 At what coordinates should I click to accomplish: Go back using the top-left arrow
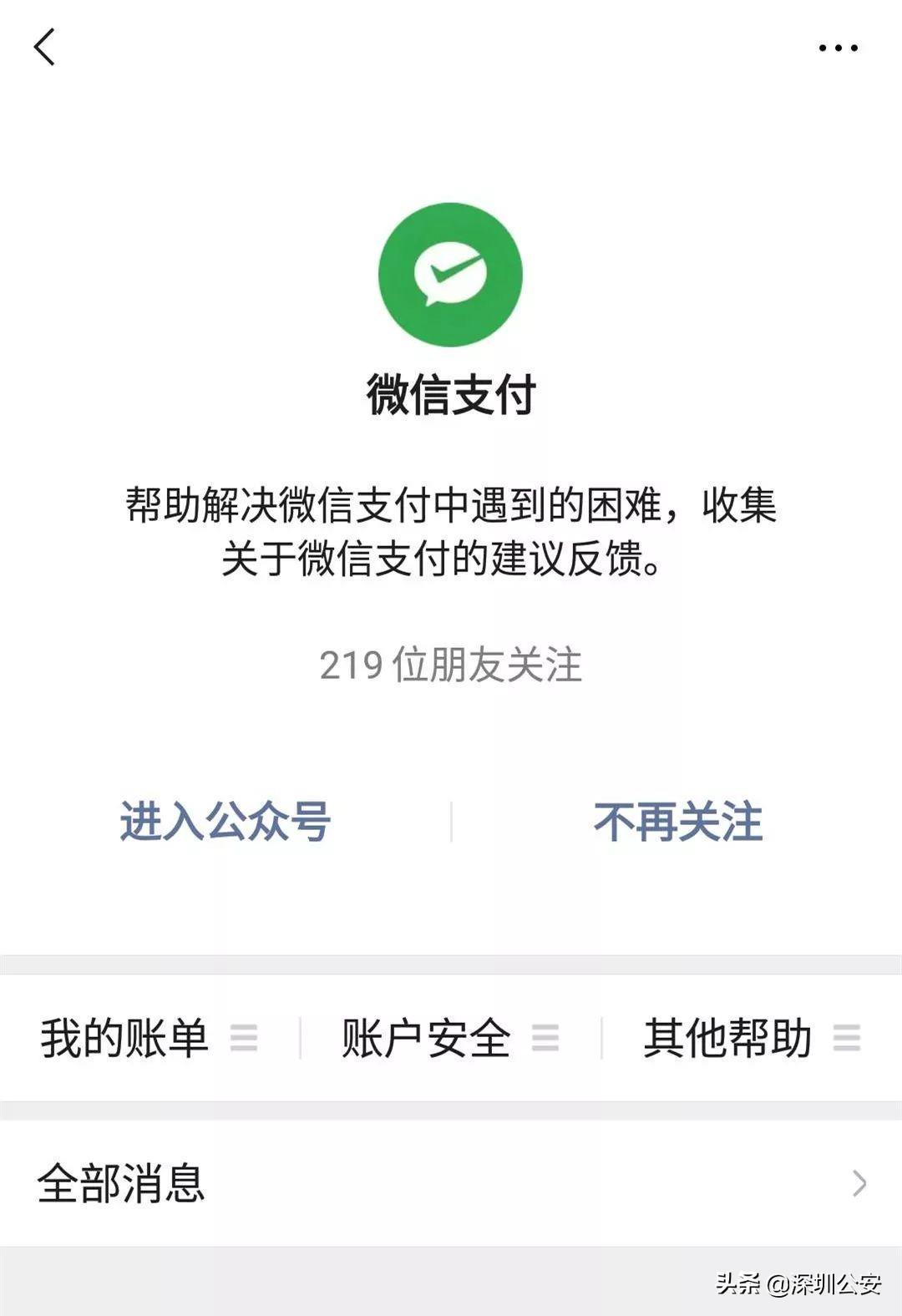(x=45, y=47)
